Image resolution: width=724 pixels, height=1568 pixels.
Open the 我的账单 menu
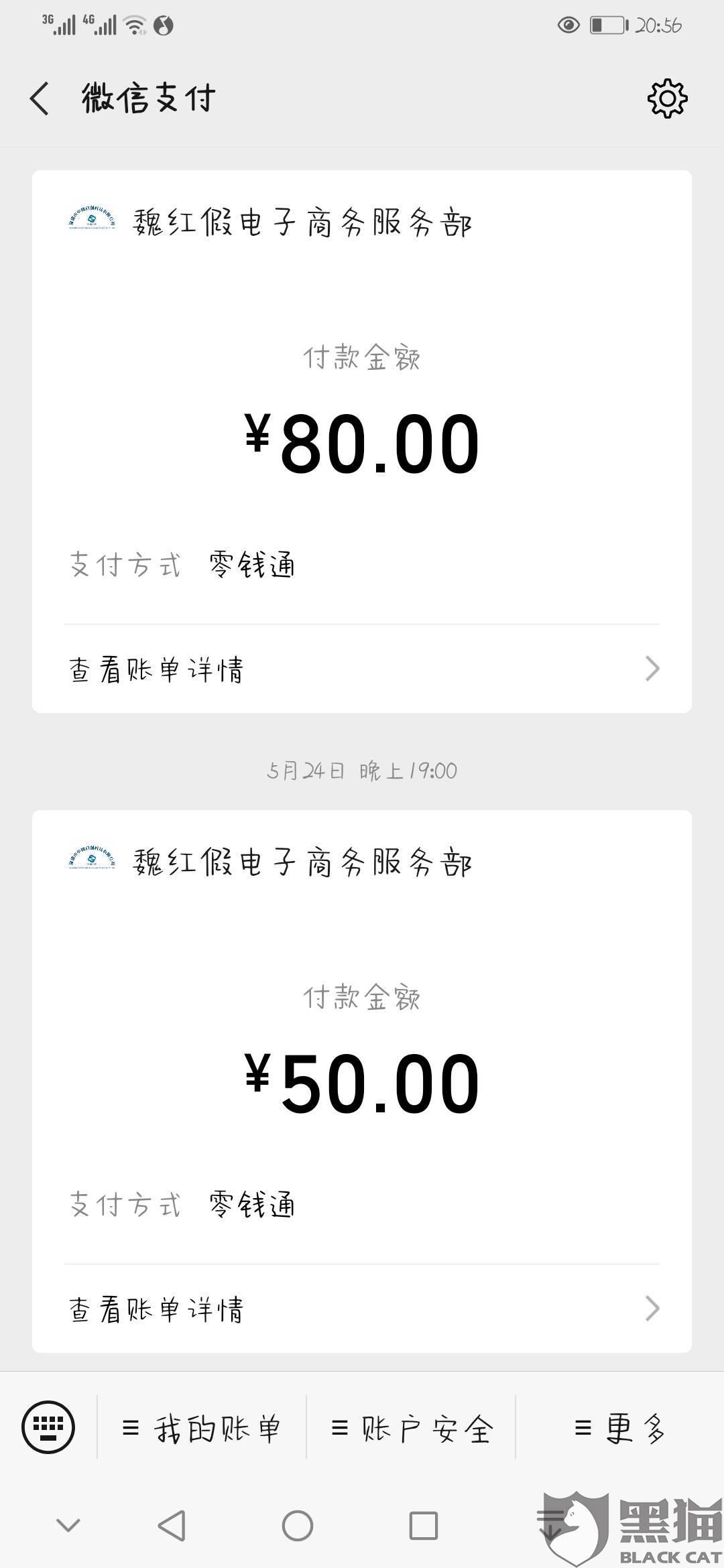[x=202, y=1428]
